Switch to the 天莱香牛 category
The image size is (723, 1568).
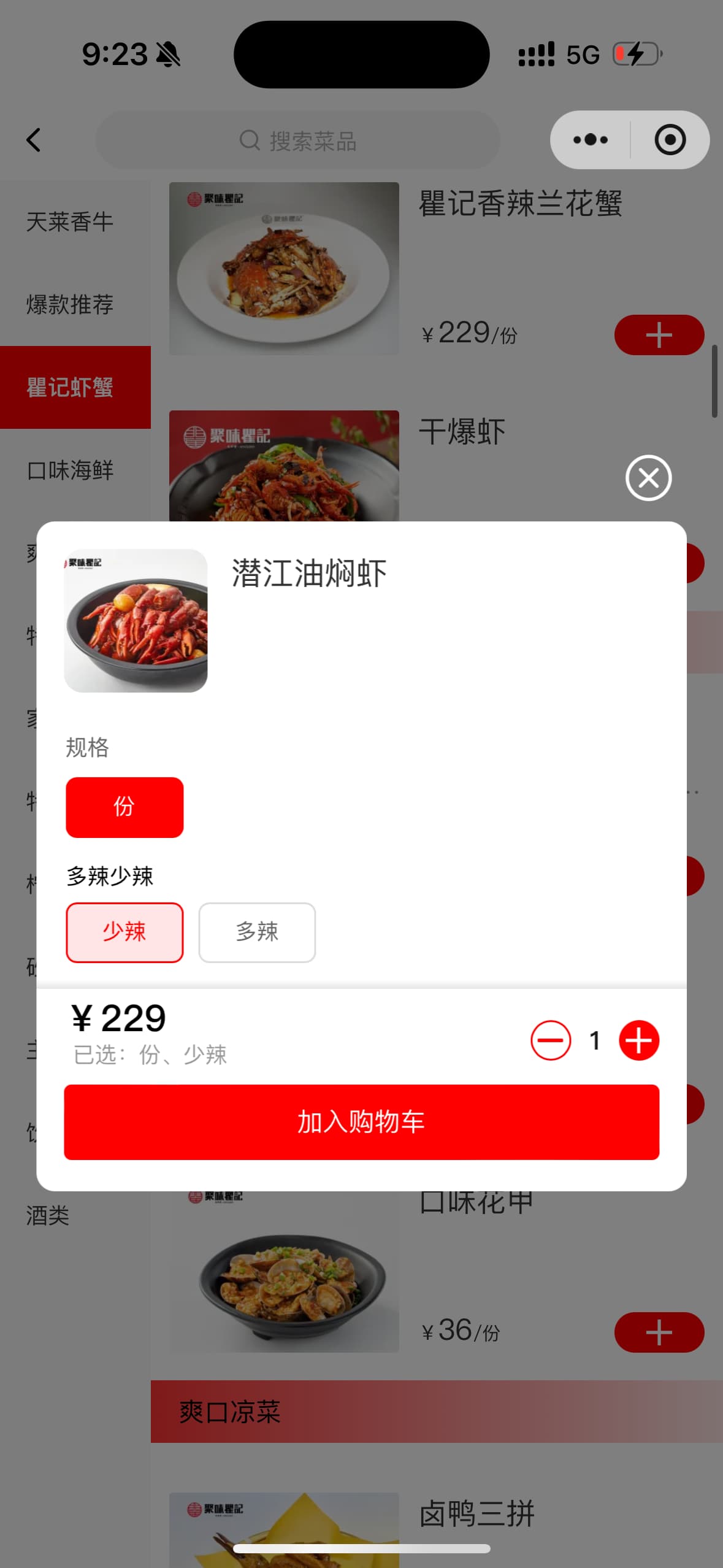coord(70,222)
